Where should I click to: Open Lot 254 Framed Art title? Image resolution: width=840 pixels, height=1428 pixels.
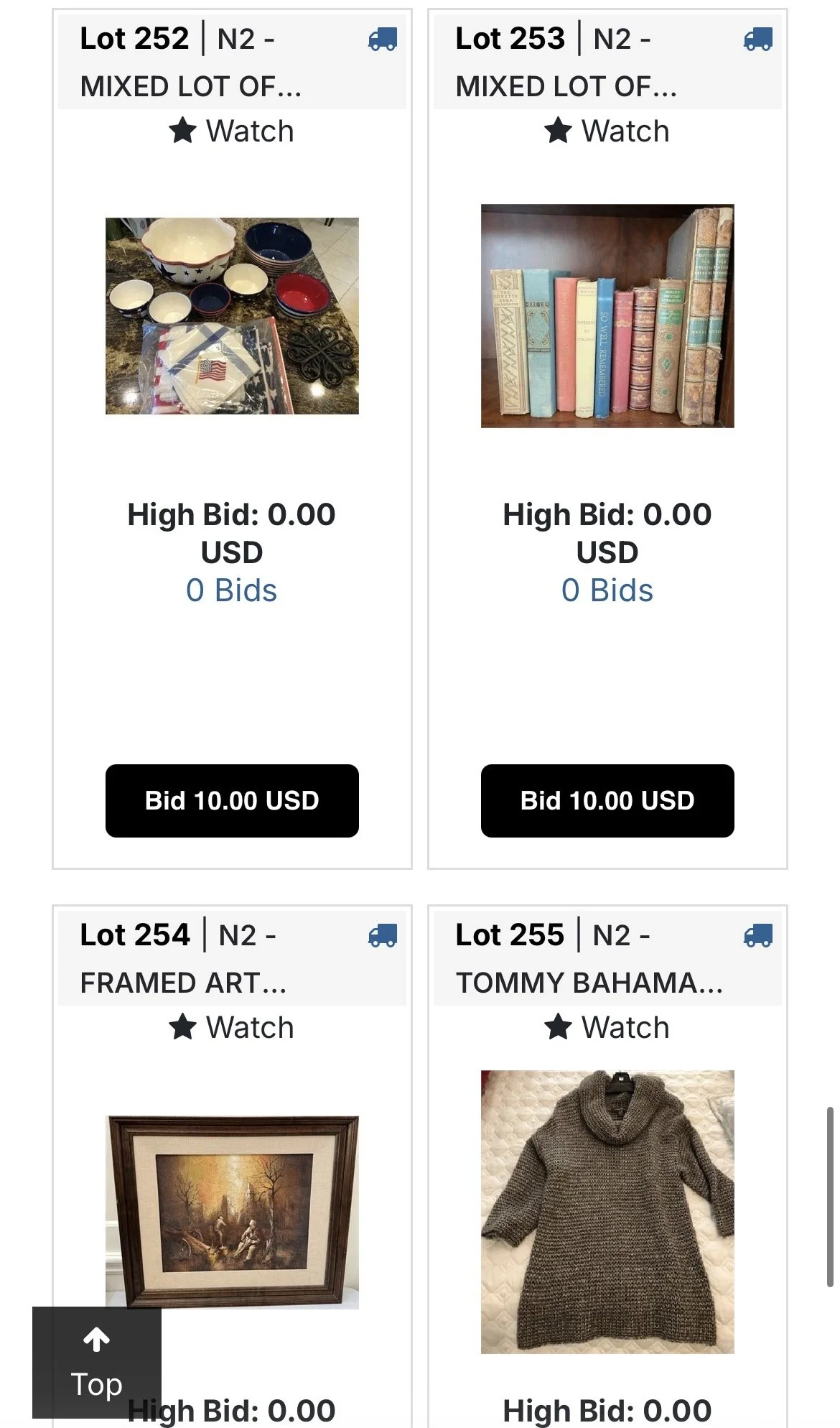coord(184,958)
